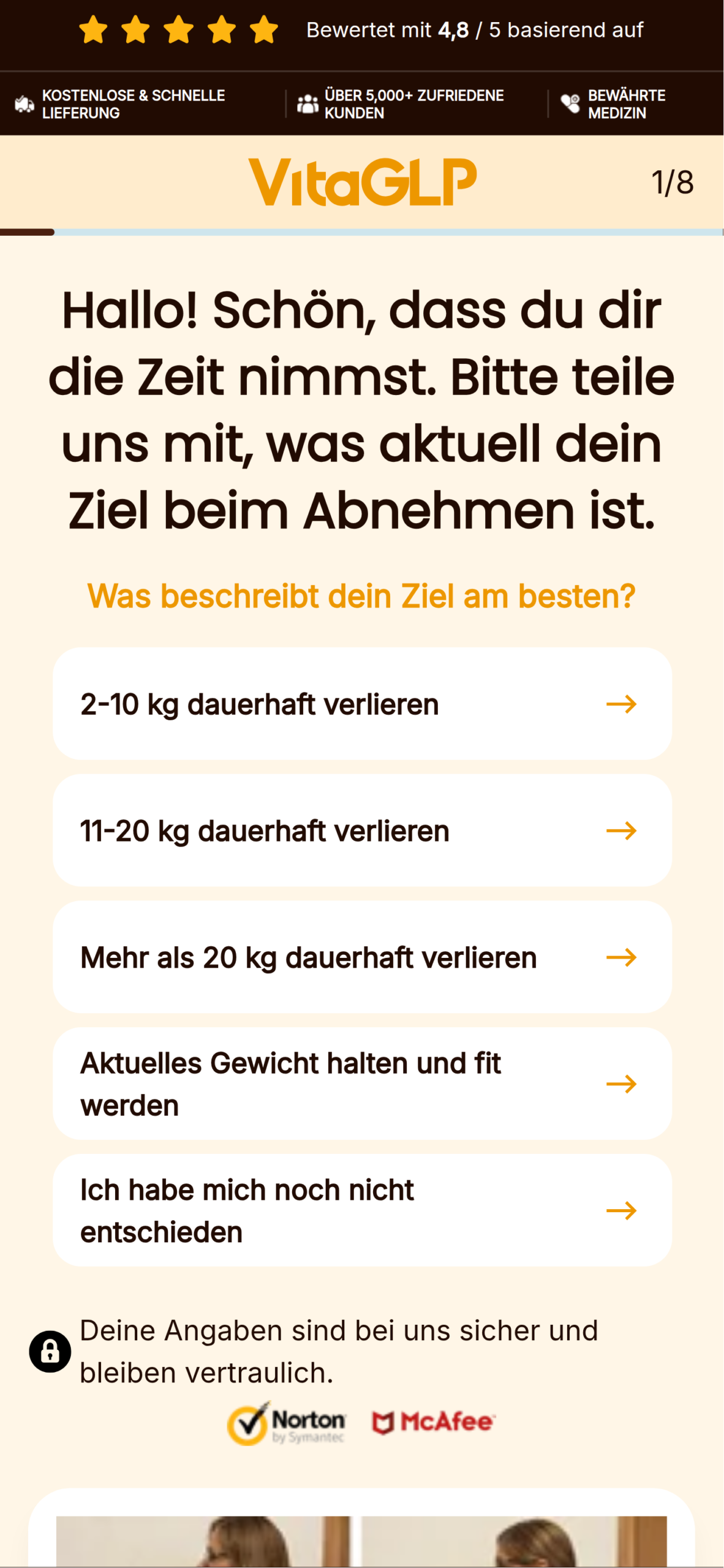The image size is (724, 1568).
Task: Choose 'Ich habe mich noch nicht entschieden'
Action: click(x=361, y=1211)
